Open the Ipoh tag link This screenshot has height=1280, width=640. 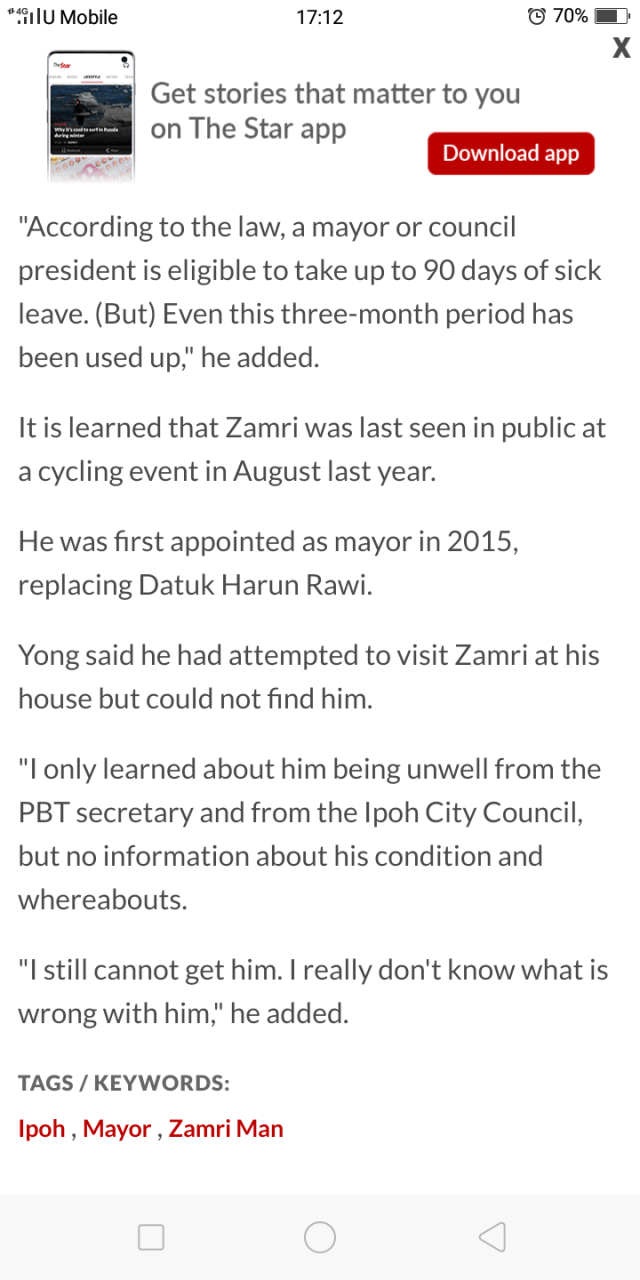pyautogui.click(x=42, y=1129)
